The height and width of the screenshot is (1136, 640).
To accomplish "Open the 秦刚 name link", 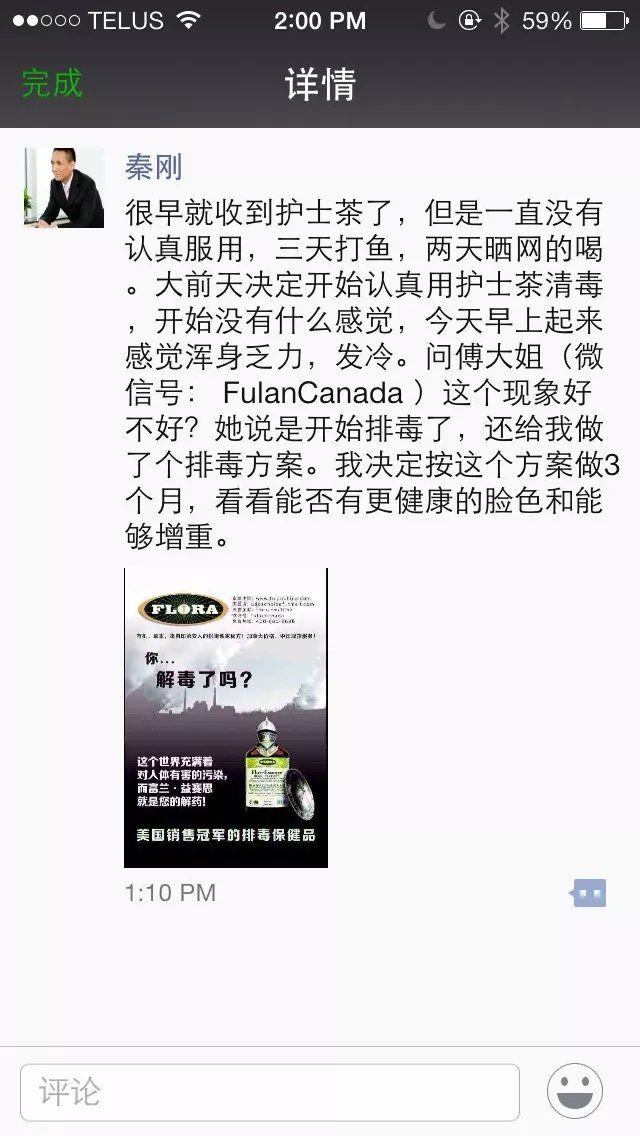I will (x=153, y=167).
